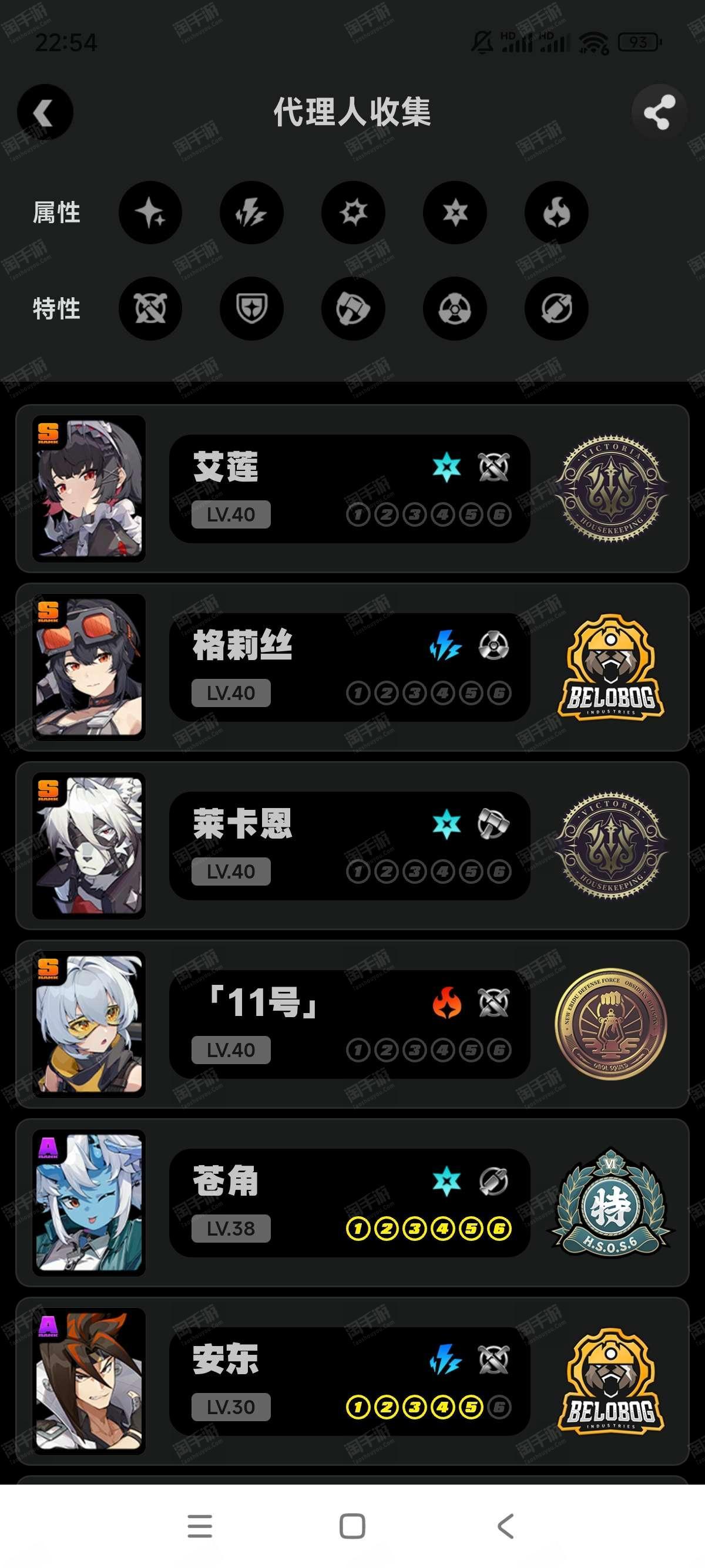Open agent card for 苍角
Screen dimensions: 705x1568
[352, 1203]
